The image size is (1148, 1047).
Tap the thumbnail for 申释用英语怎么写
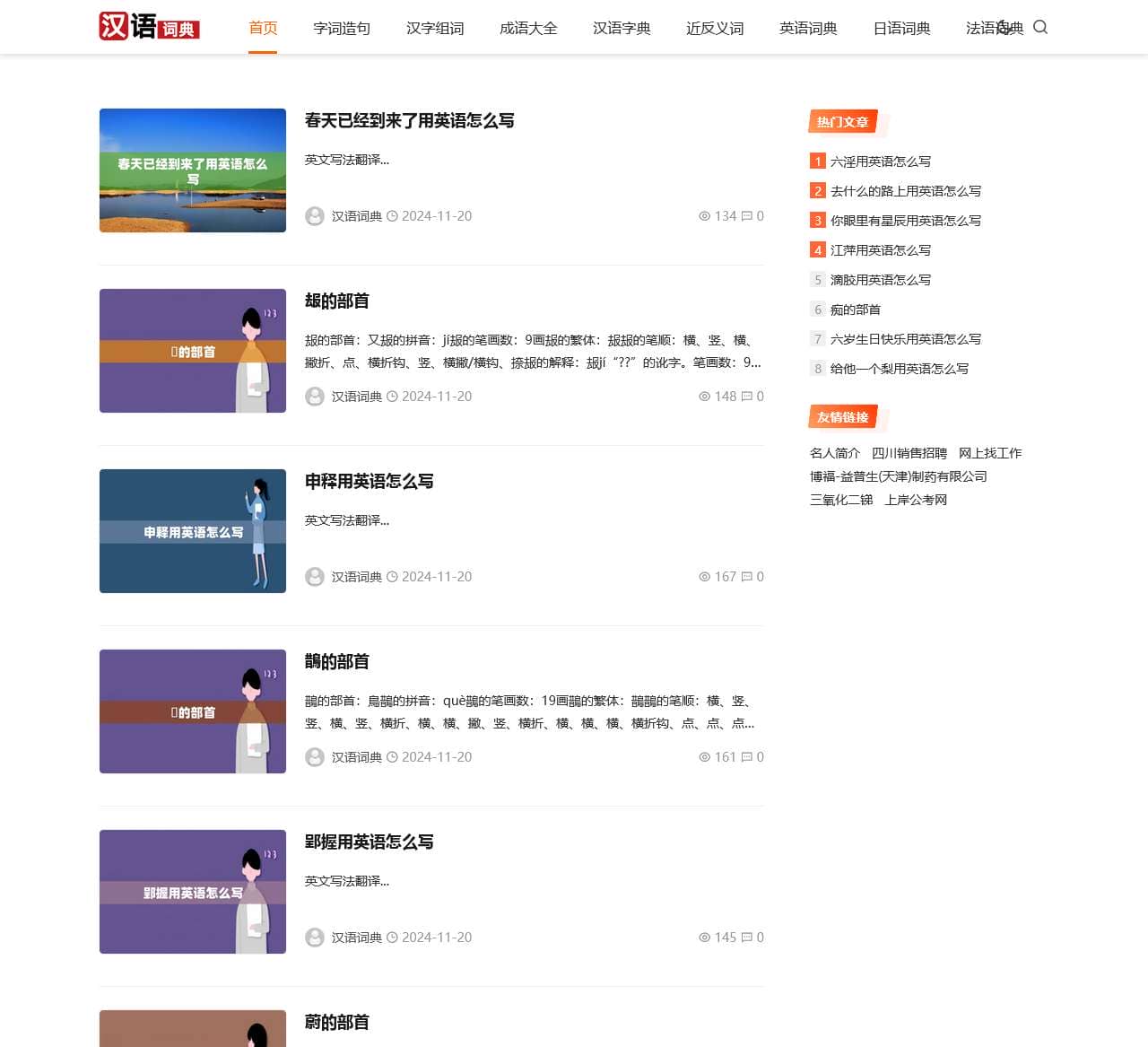point(193,531)
